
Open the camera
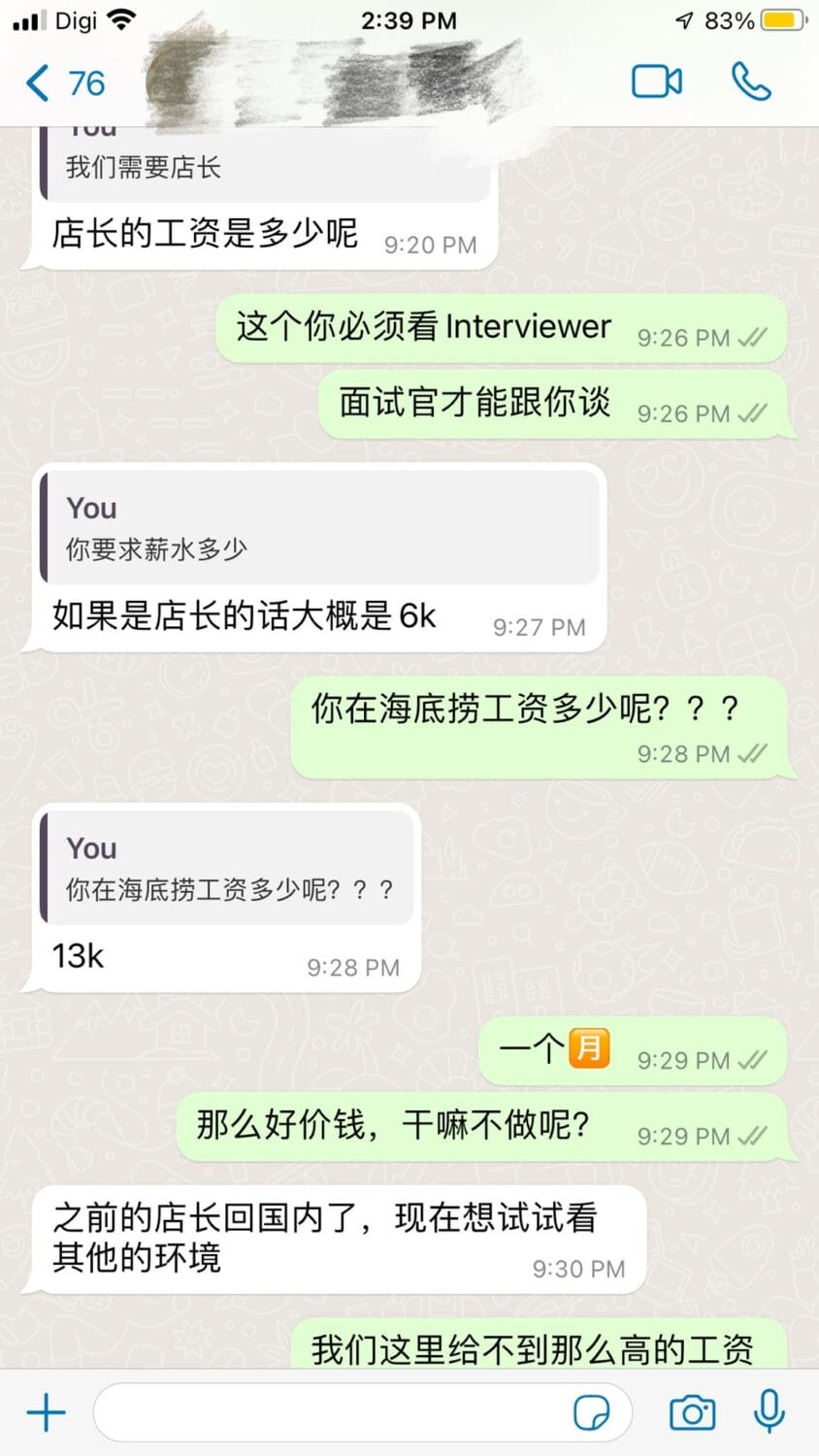pyautogui.click(x=692, y=1412)
